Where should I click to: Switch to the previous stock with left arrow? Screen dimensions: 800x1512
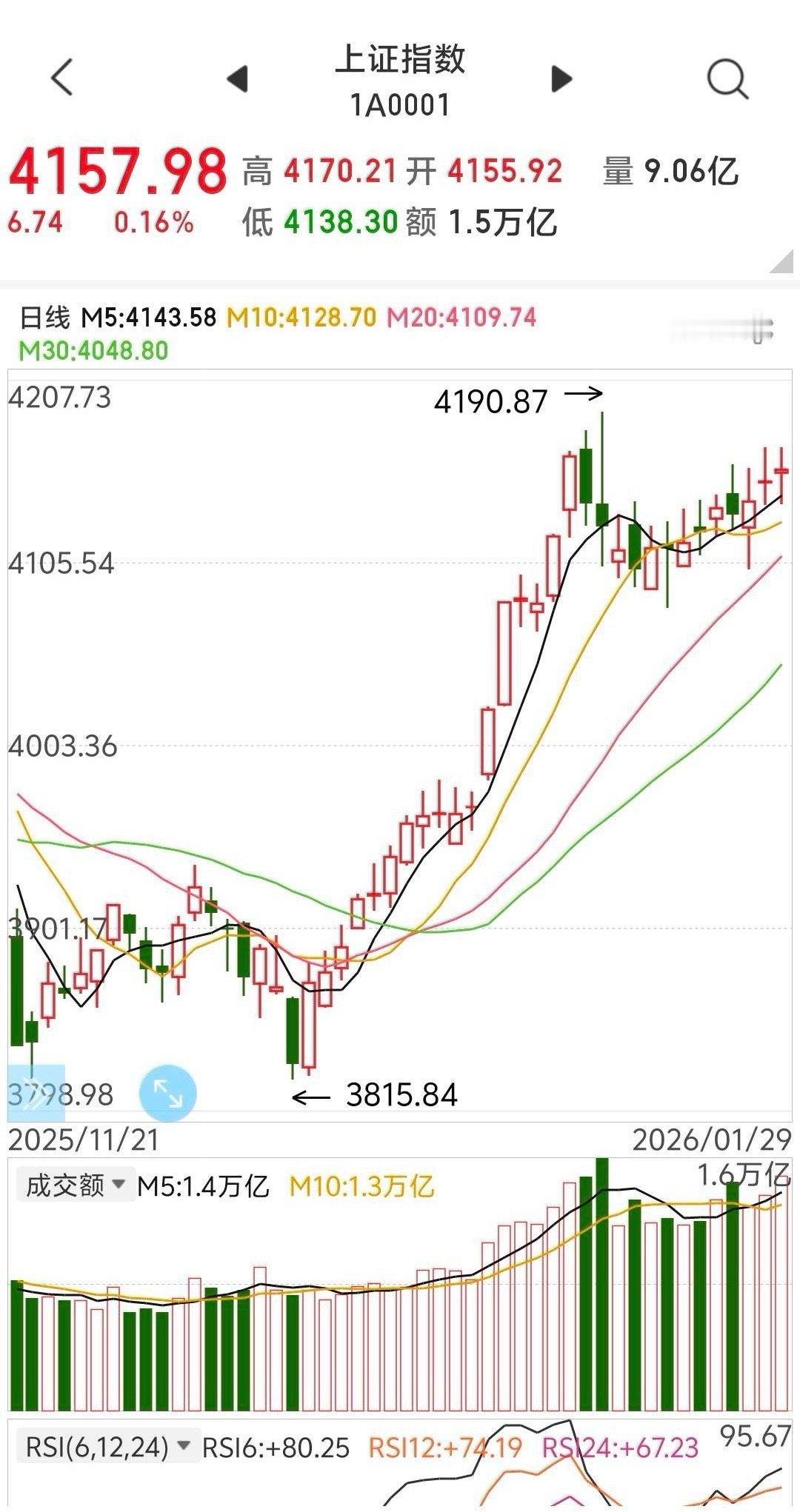(x=237, y=78)
